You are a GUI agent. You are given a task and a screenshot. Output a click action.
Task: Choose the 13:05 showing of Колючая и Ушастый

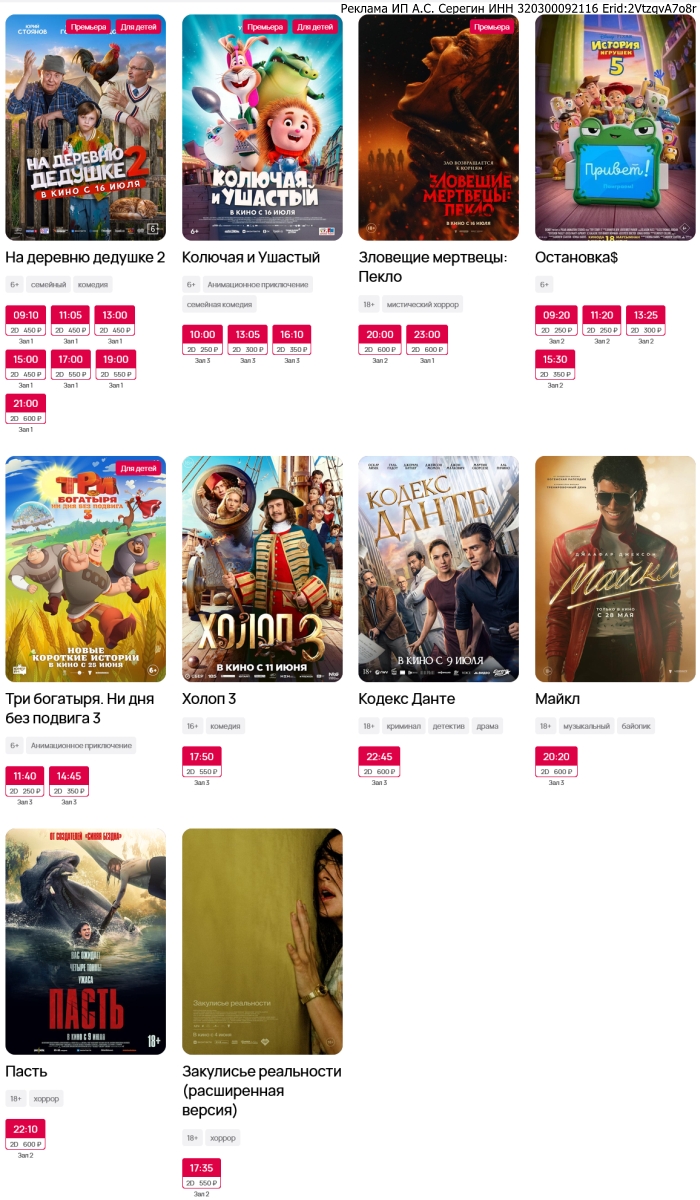[x=248, y=341]
